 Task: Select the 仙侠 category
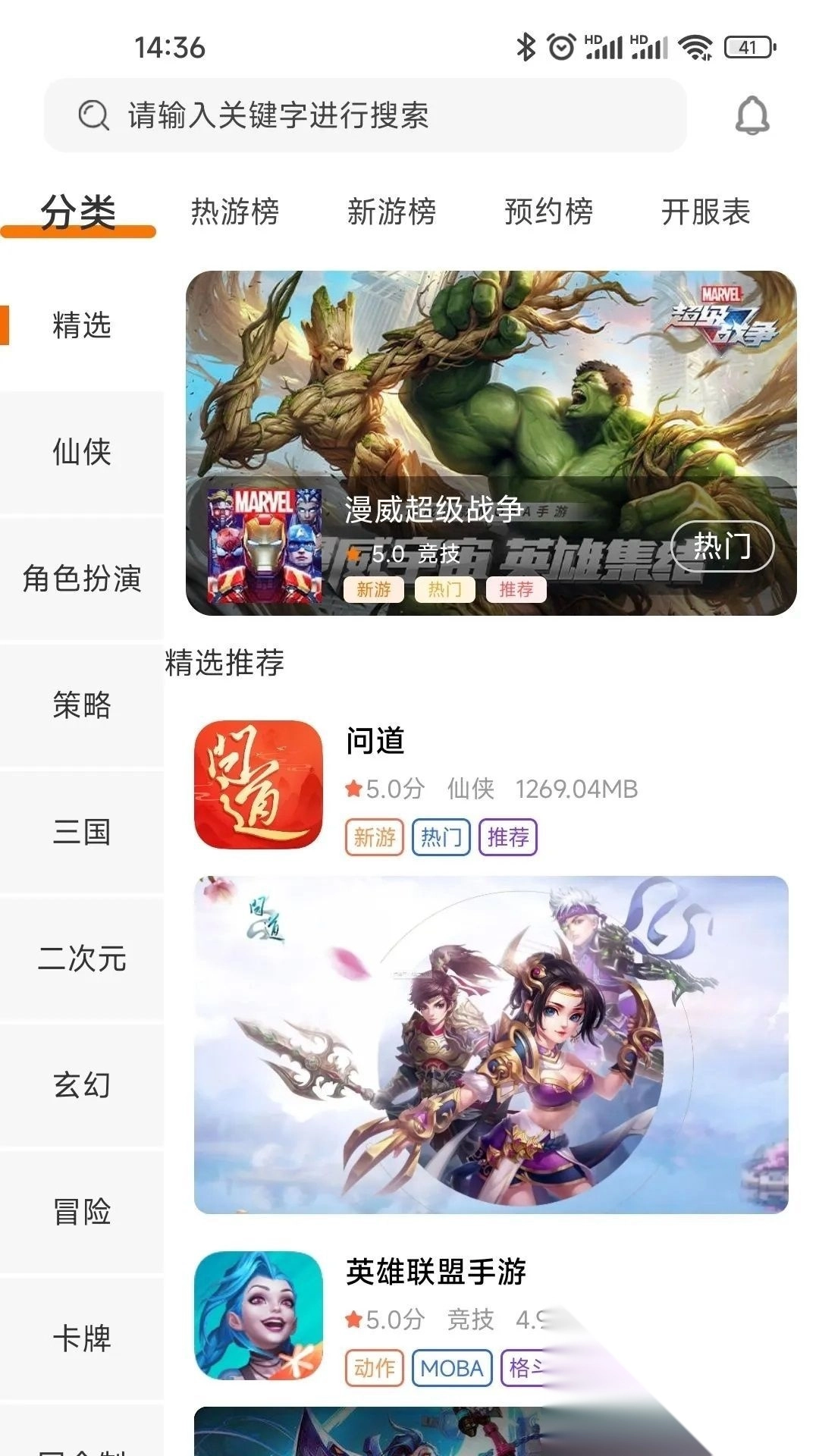click(82, 452)
